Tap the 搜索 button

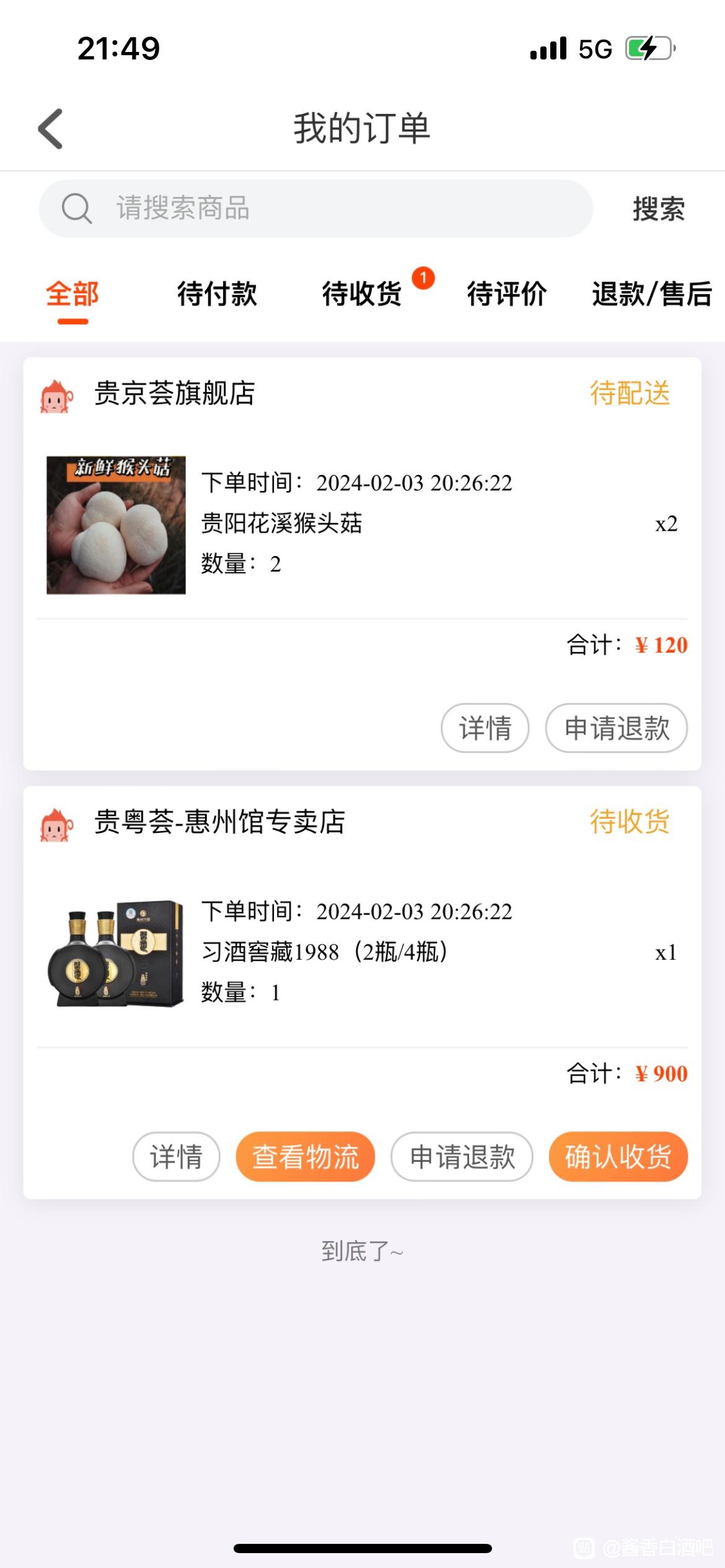(659, 209)
